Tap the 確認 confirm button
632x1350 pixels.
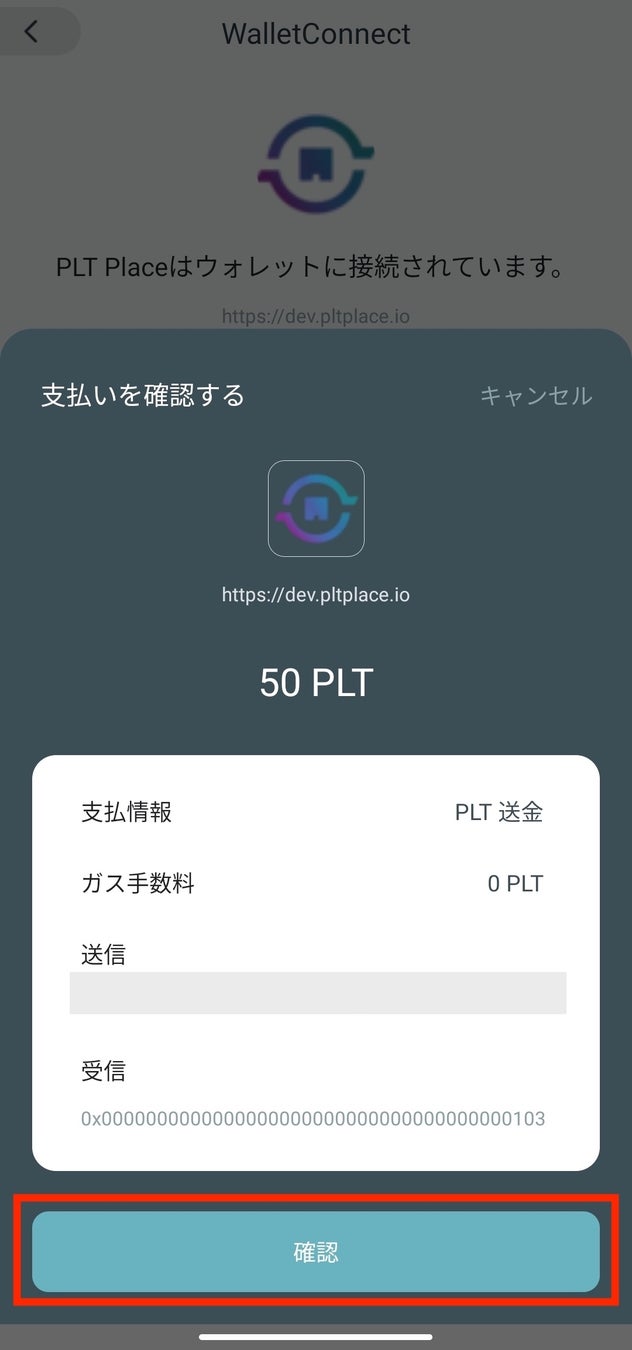316,1251
